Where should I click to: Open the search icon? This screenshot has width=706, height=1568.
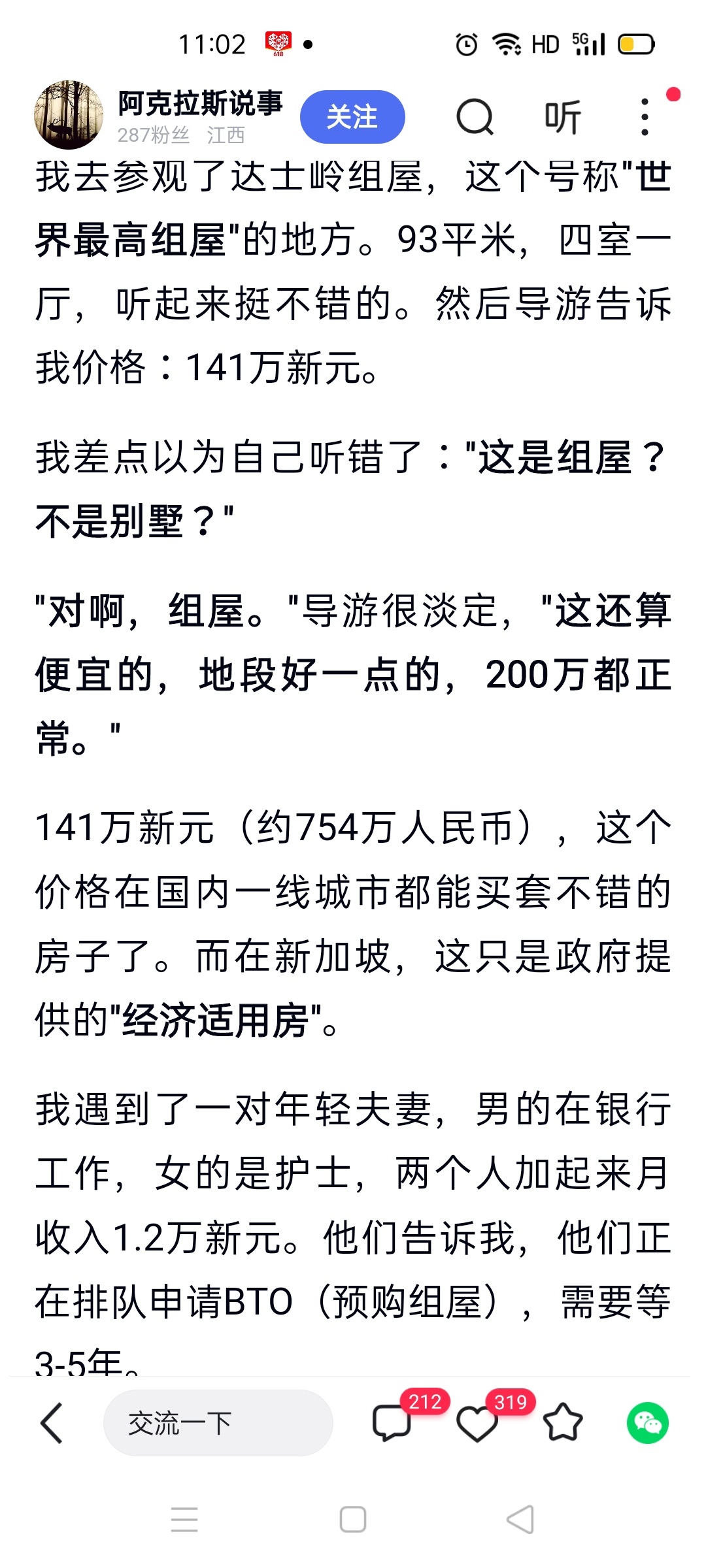pos(475,118)
